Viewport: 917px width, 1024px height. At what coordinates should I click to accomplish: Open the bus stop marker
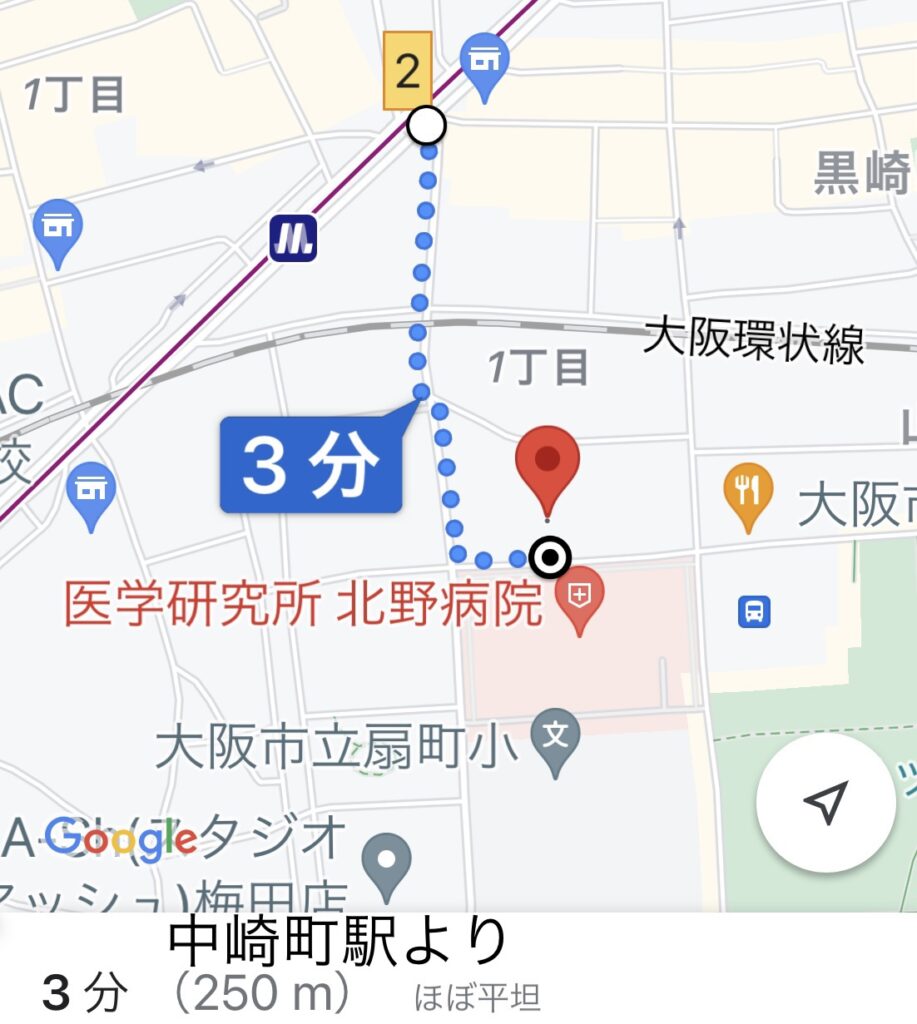coord(754,611)
